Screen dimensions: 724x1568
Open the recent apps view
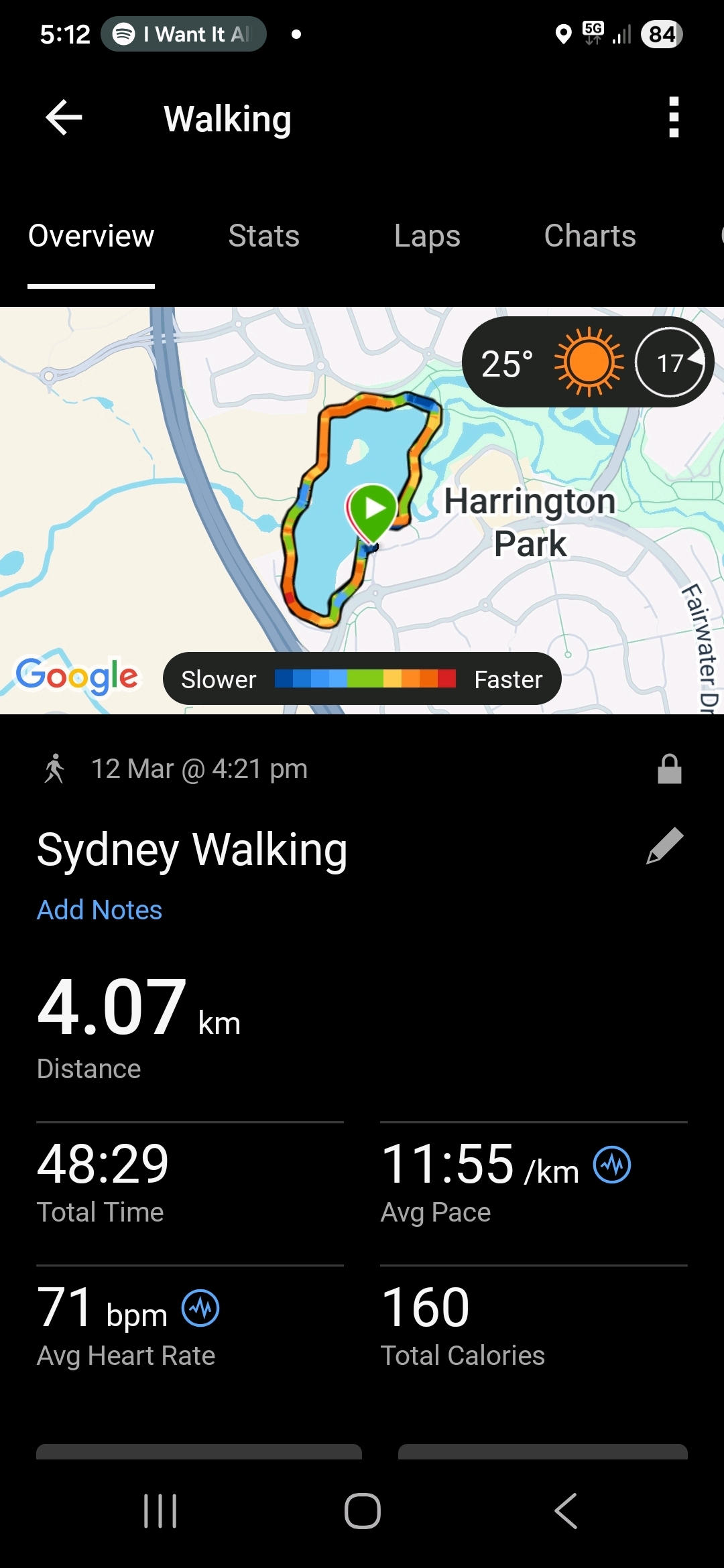pos(160,1511)
